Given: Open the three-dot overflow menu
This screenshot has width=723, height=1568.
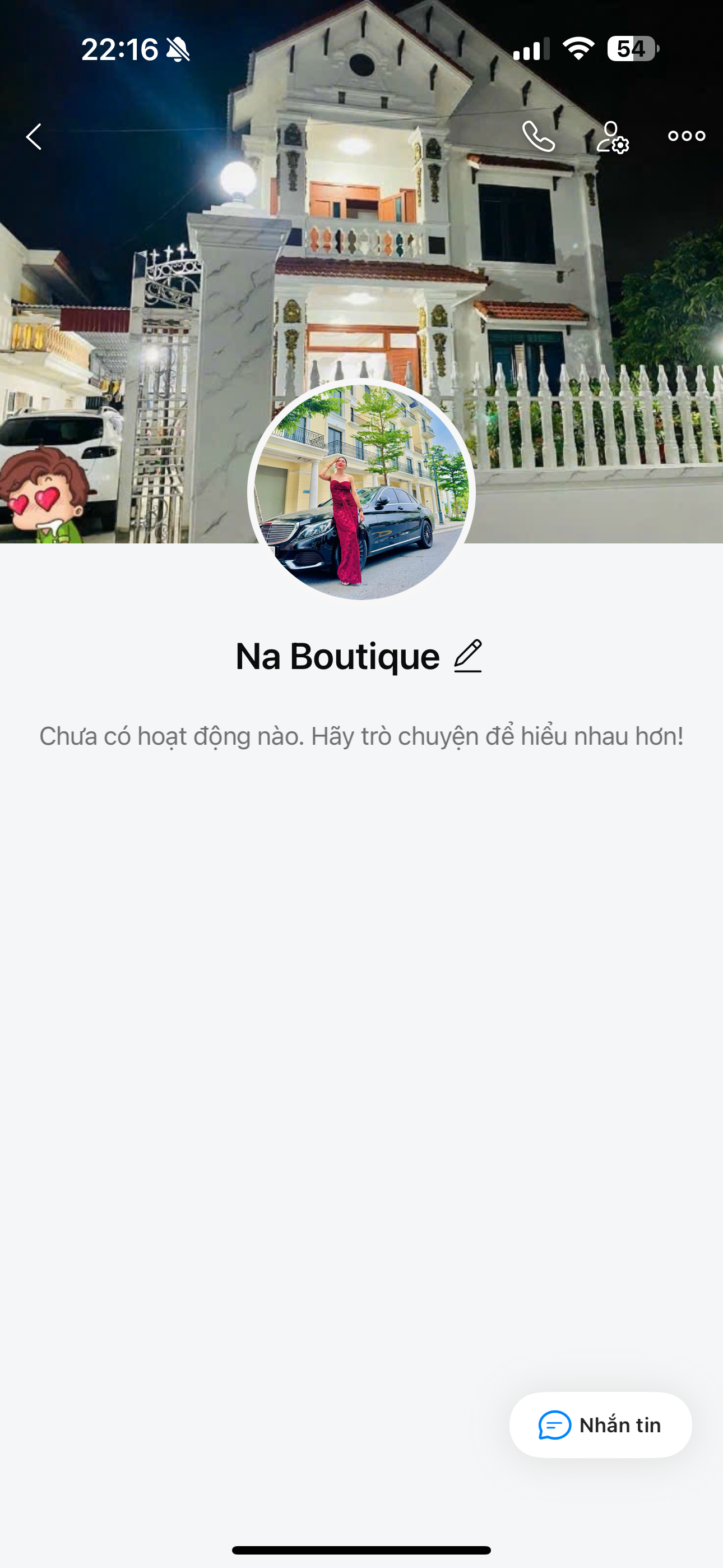Looking at the screenshot, I should coord(687,136).
